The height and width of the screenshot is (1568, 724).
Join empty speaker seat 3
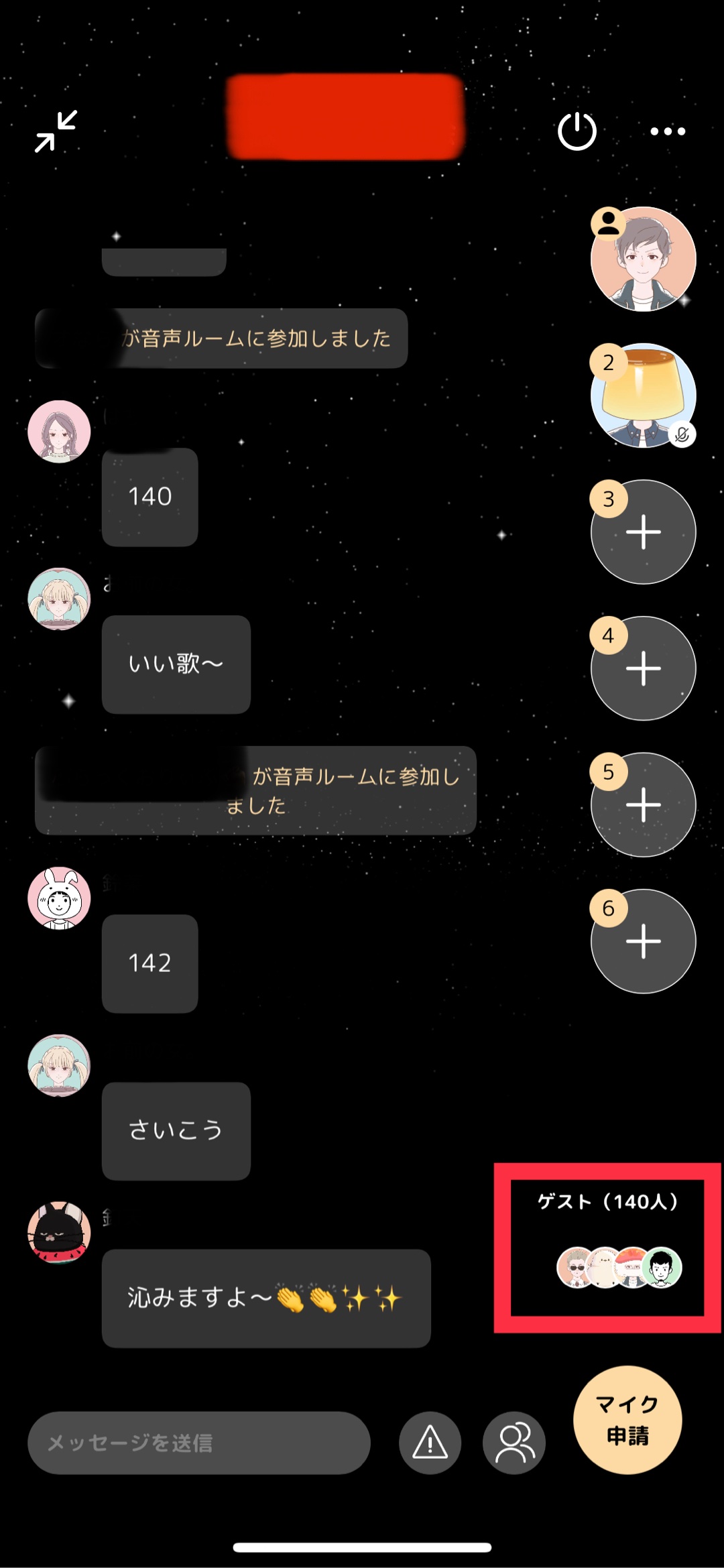[643, 532]
